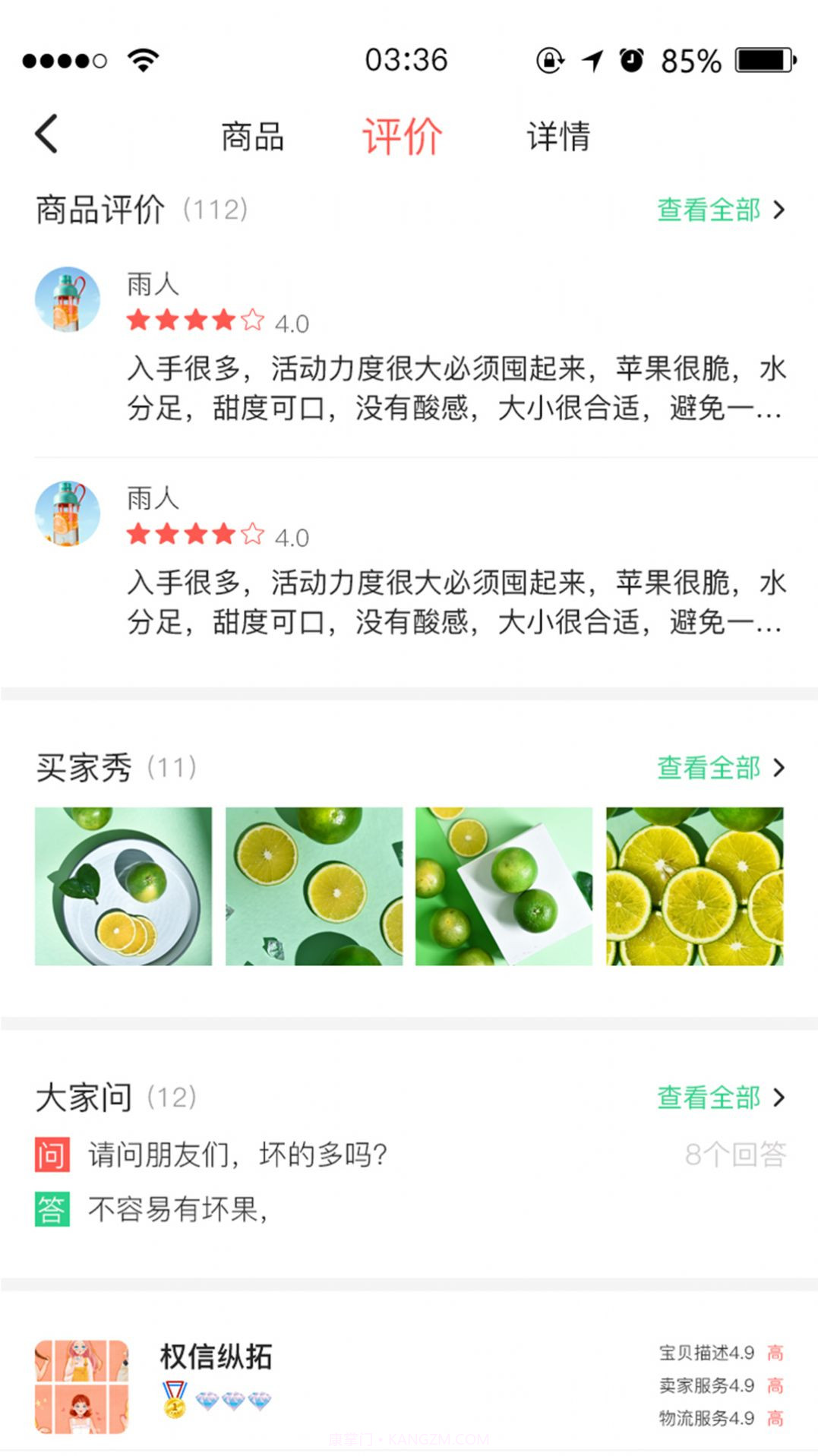Open 查看全部 for all product reviews

coord(708,213)
